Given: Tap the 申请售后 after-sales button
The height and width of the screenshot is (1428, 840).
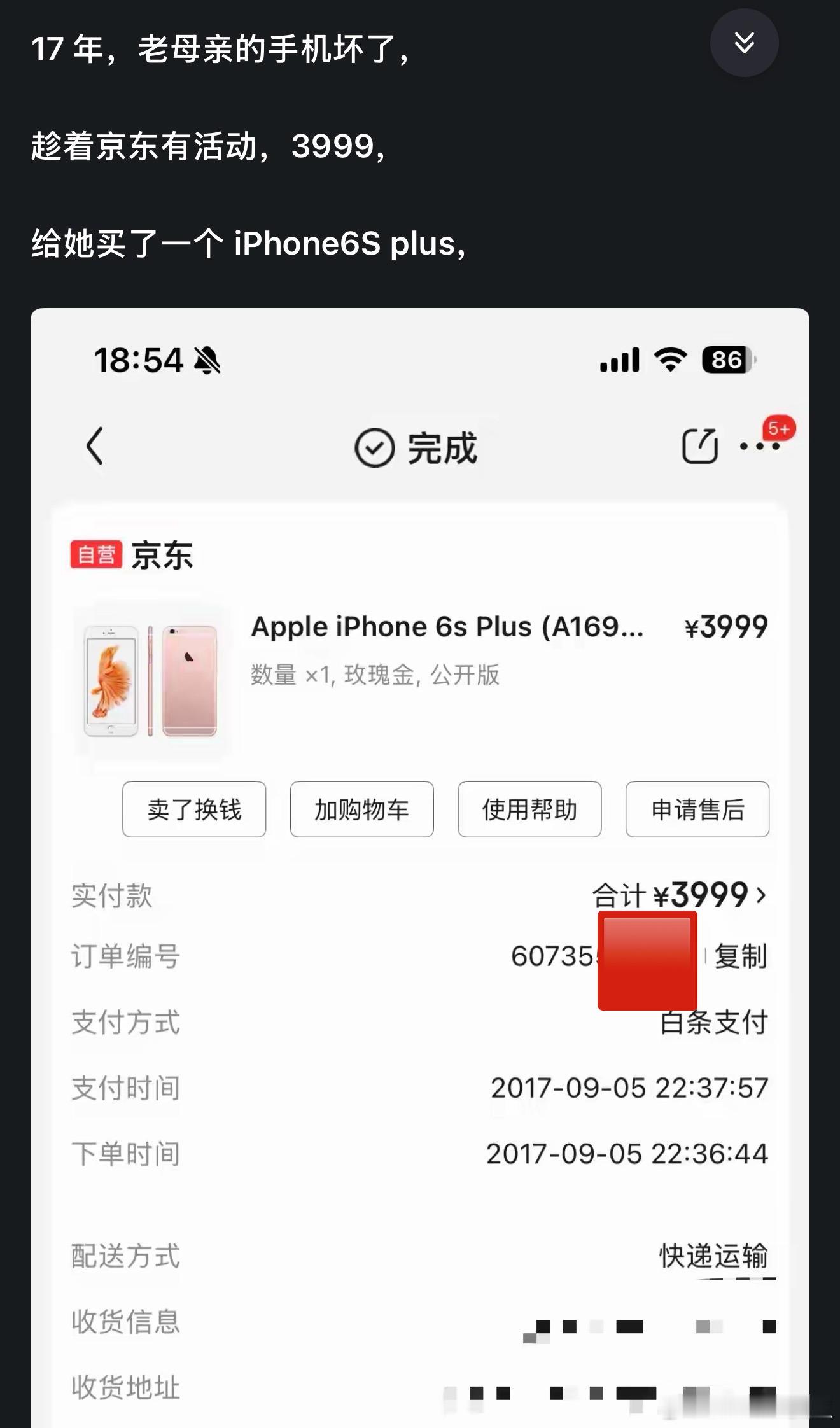Looking at the screenshot, I should tap(697, 809).
